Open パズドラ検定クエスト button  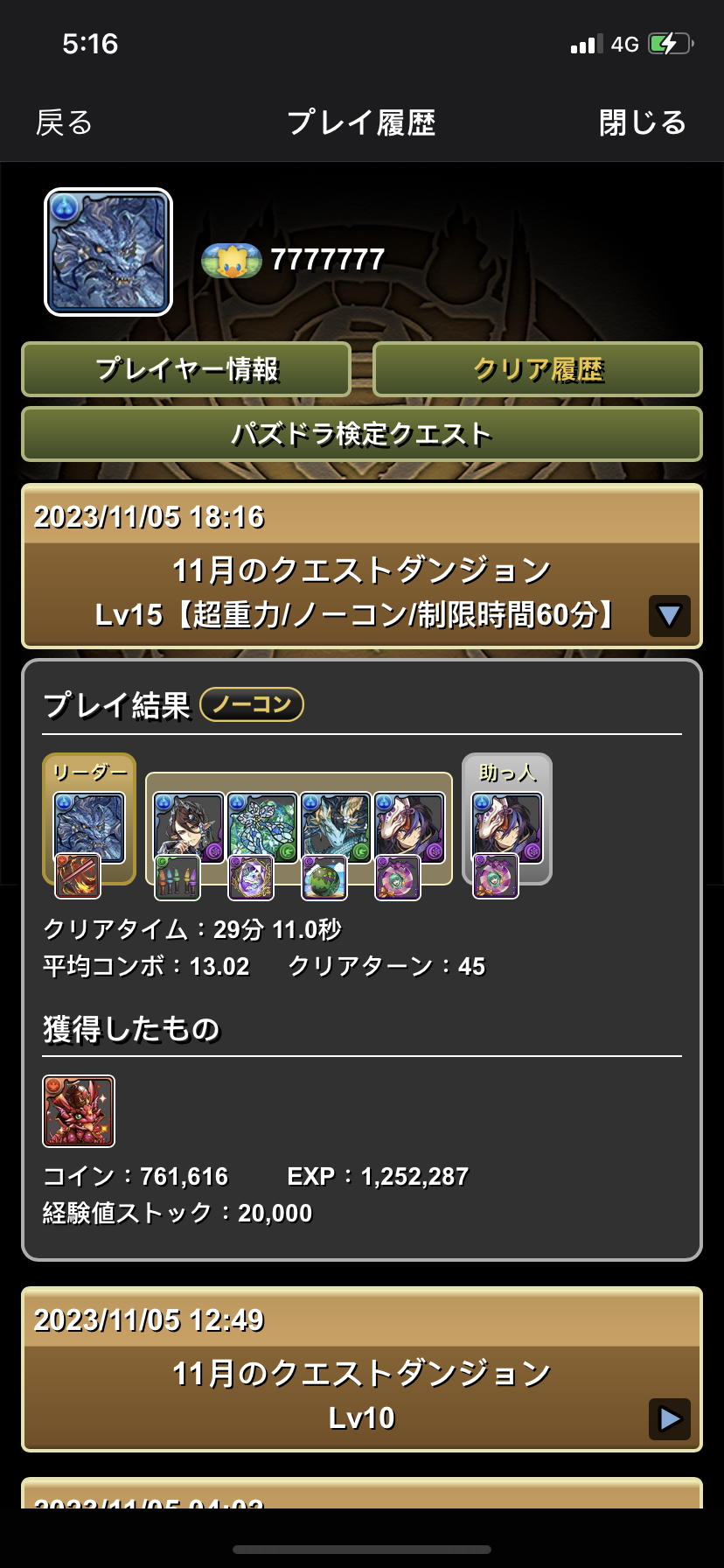[x=362, y=434]
